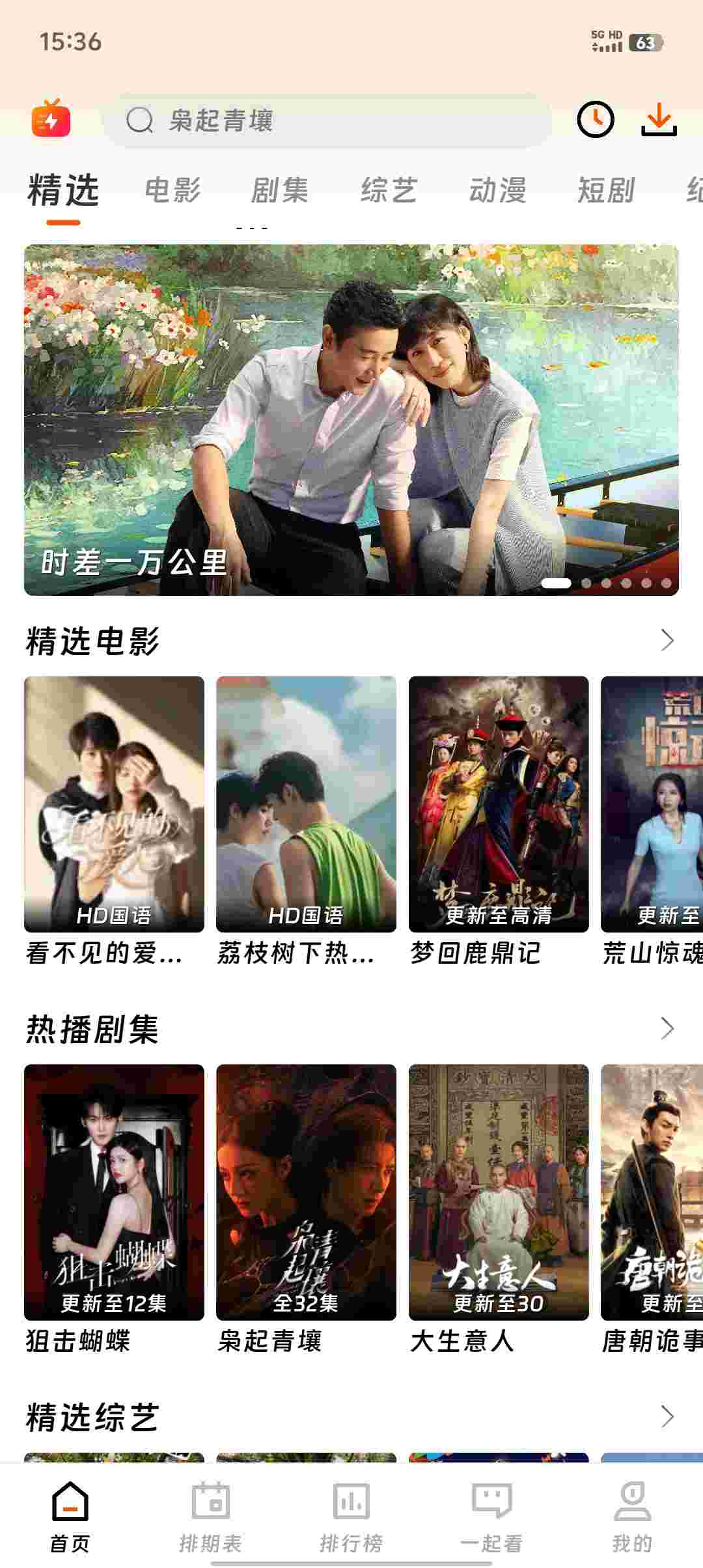
Task: Switch to the 短剧 tab
Action: click(605, 191)
